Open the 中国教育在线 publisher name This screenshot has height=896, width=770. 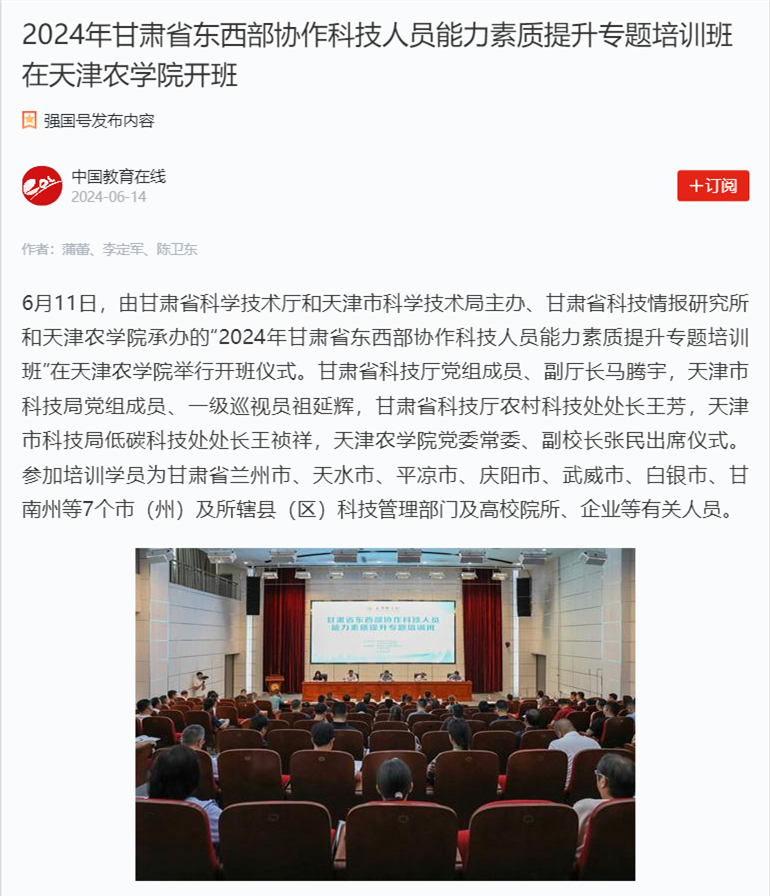tap(118, 176)
